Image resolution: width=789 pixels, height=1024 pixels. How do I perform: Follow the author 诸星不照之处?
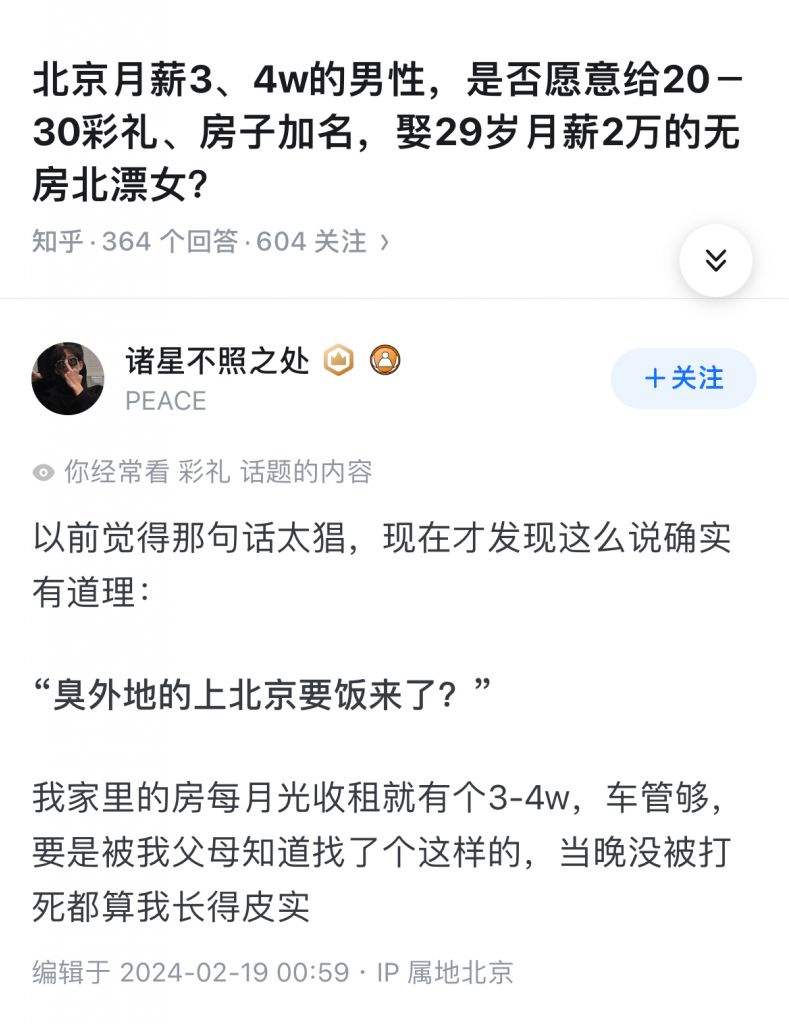click(x=683, y=379)
